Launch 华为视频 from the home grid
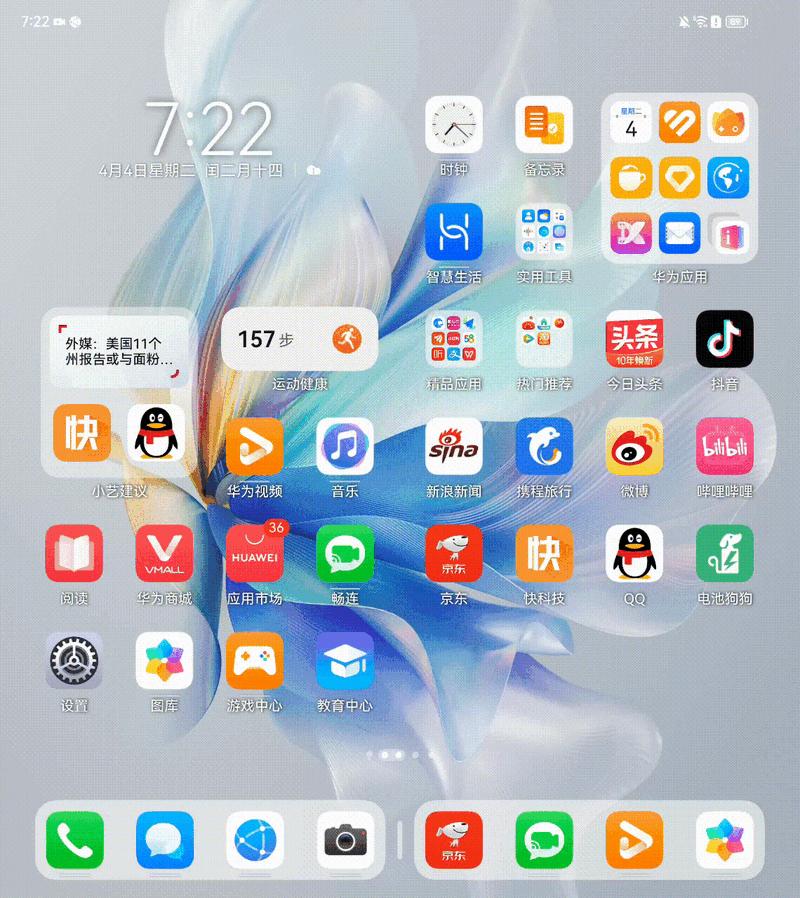This screenshot has height=898, width=800. tap(254, 447)
